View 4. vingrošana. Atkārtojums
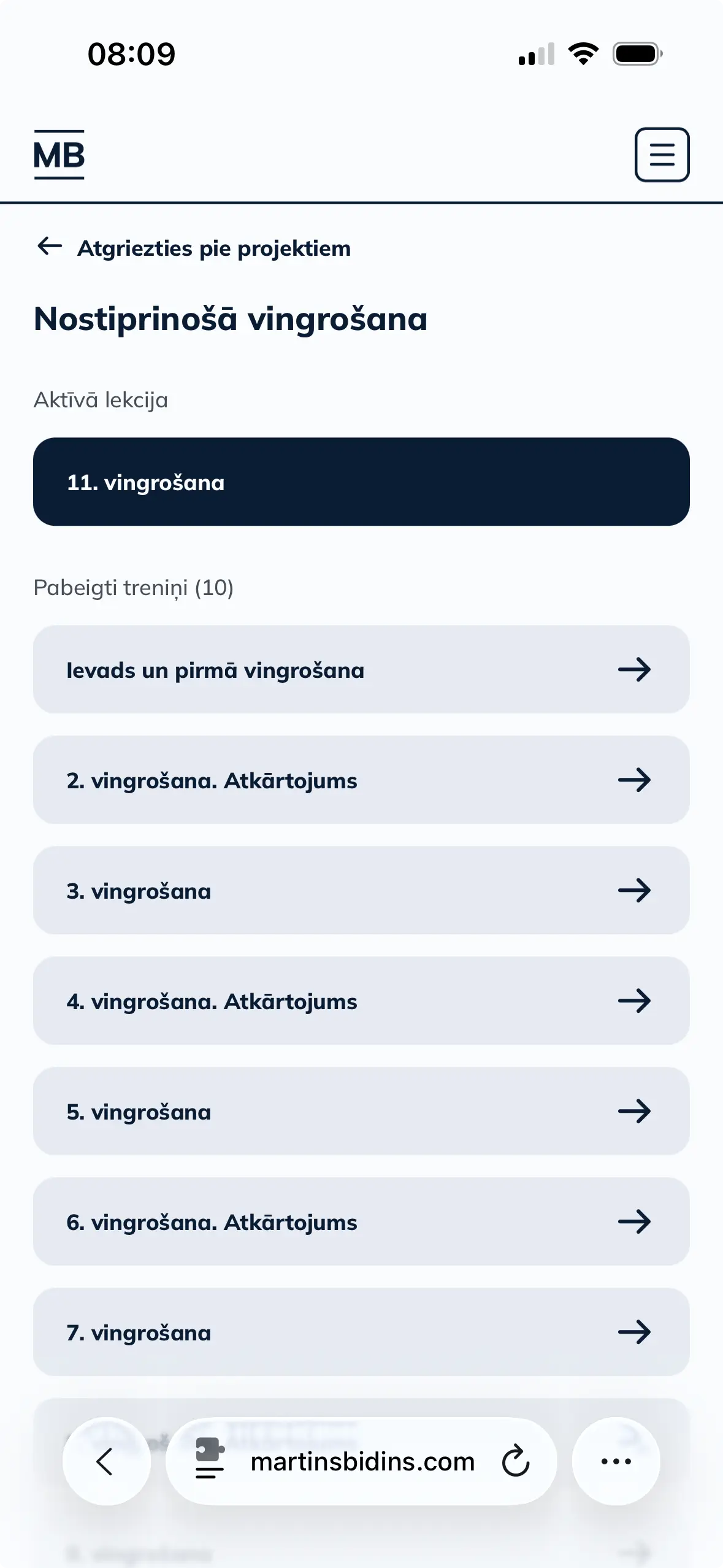Viewport: 723px width, 1568px height. pyautogui.click(x=361, y=1001)
